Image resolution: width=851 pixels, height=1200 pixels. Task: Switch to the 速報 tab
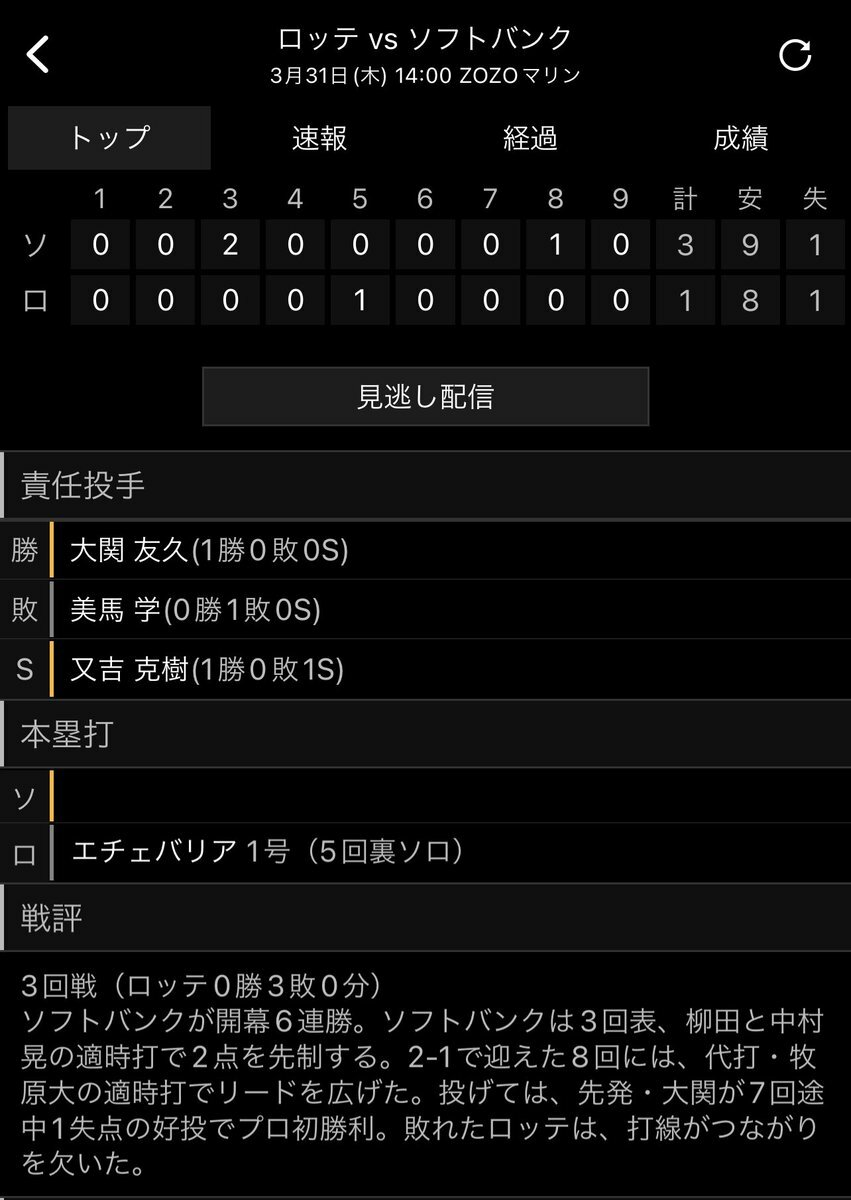[320, 138]
